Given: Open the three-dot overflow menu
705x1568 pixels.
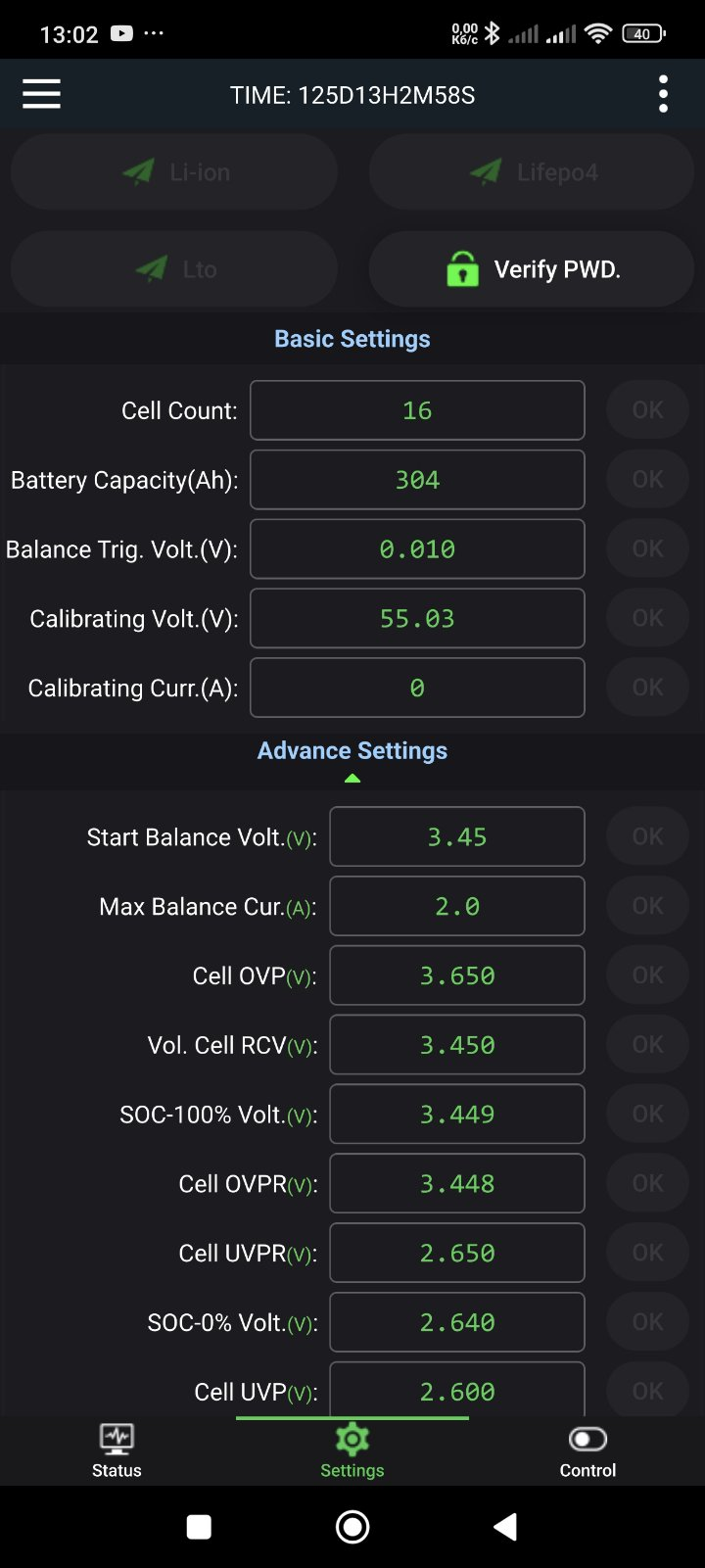Looking at the screenshot, I should coord(663,94).
